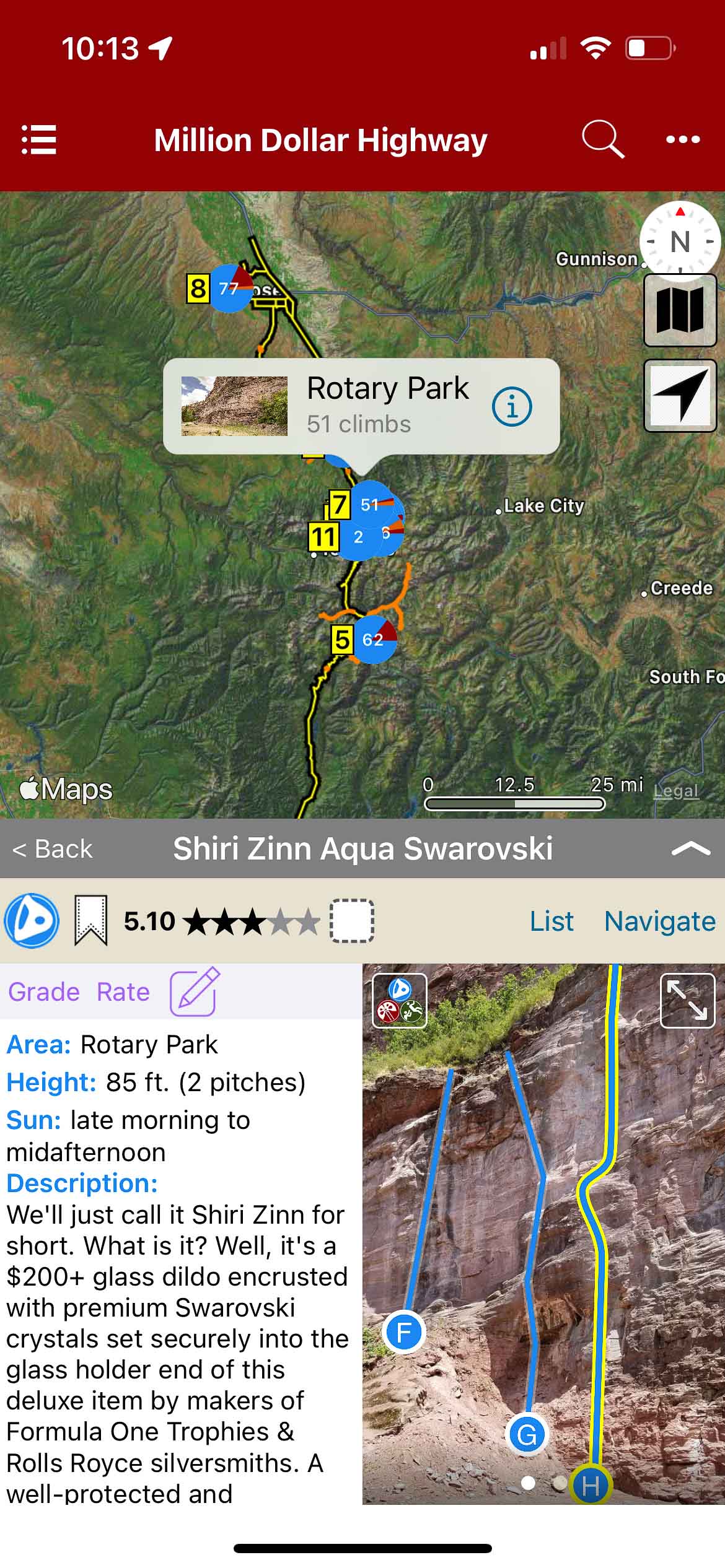Tap Grade to submit a grade
This screenshot has width=725, height=1568.
tap(43, 992)
